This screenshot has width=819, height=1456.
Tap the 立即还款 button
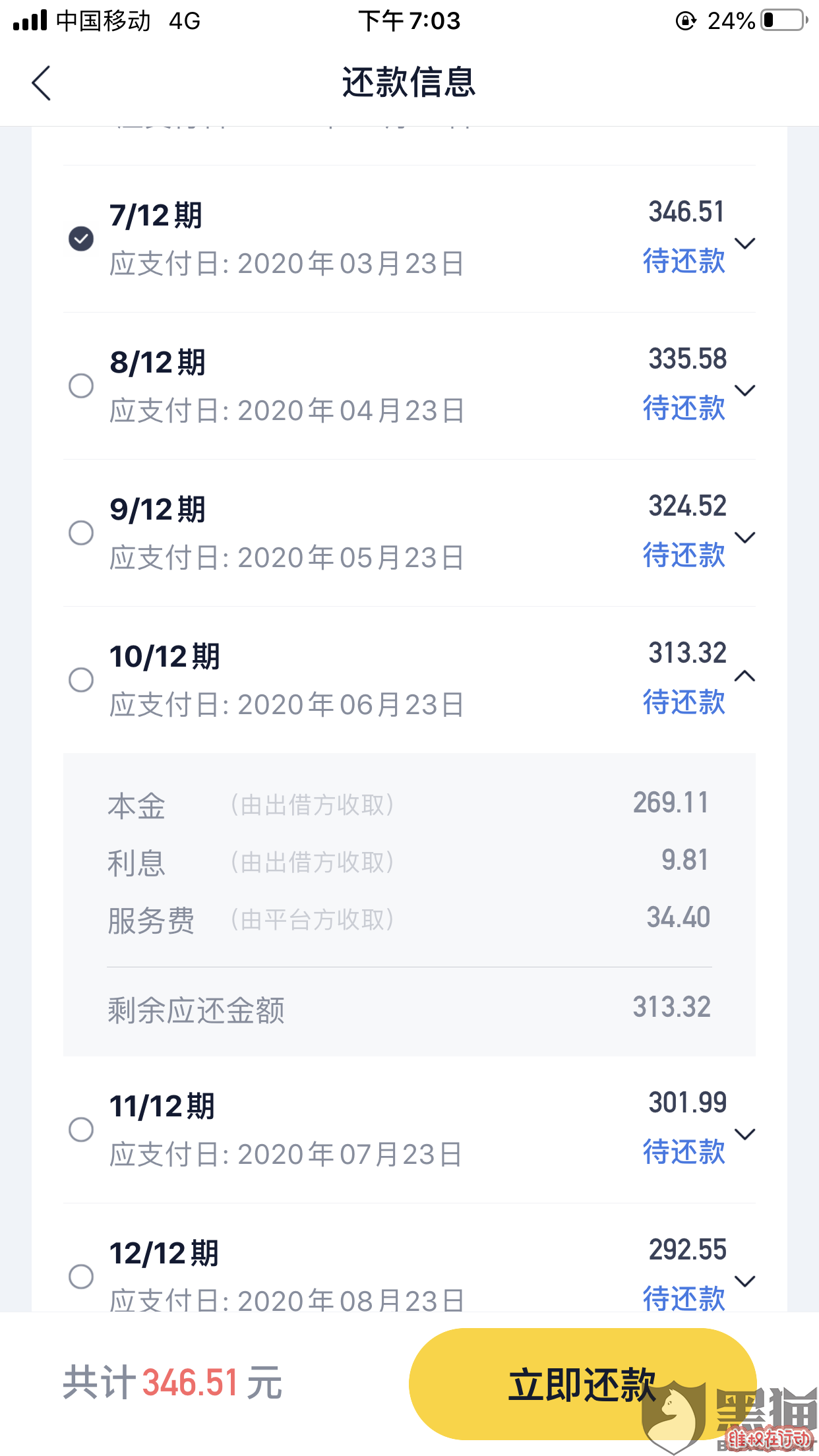click(x=582, y=1384)
